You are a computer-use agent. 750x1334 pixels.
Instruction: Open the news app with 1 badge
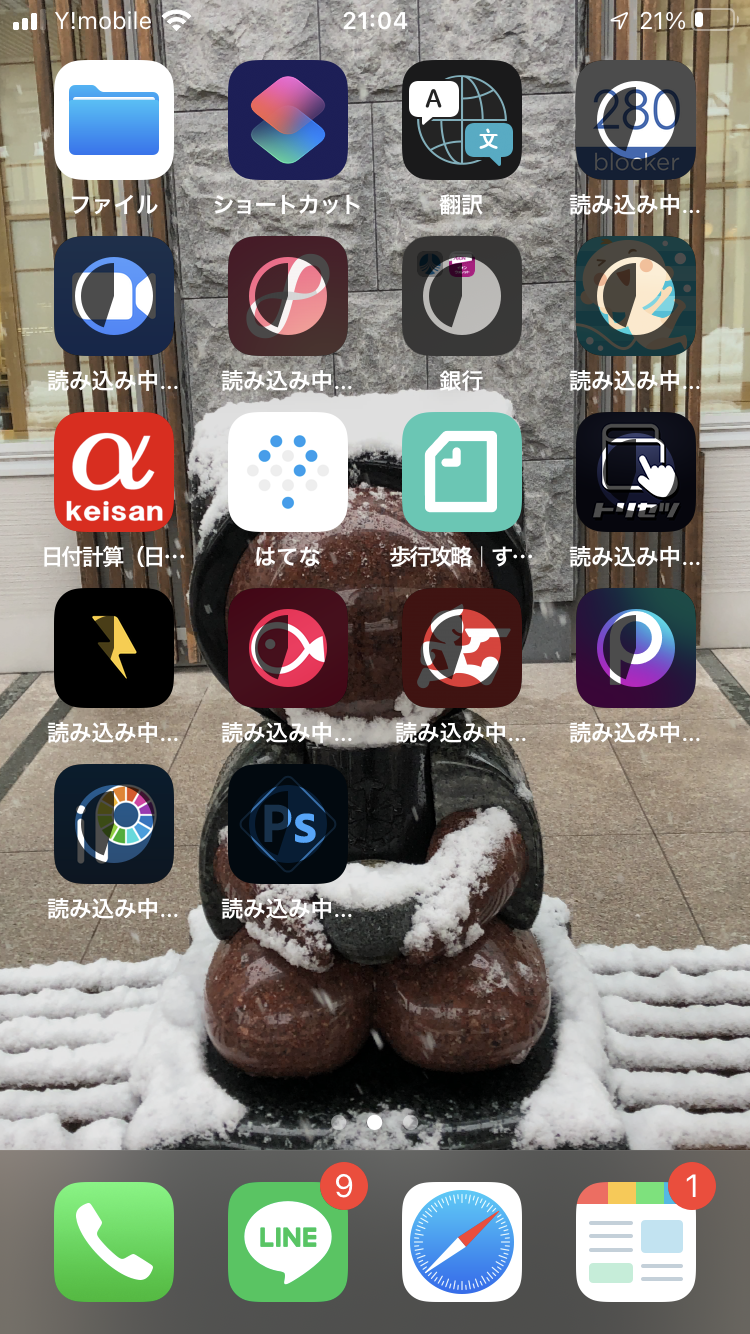click(x=636, y=1242)
